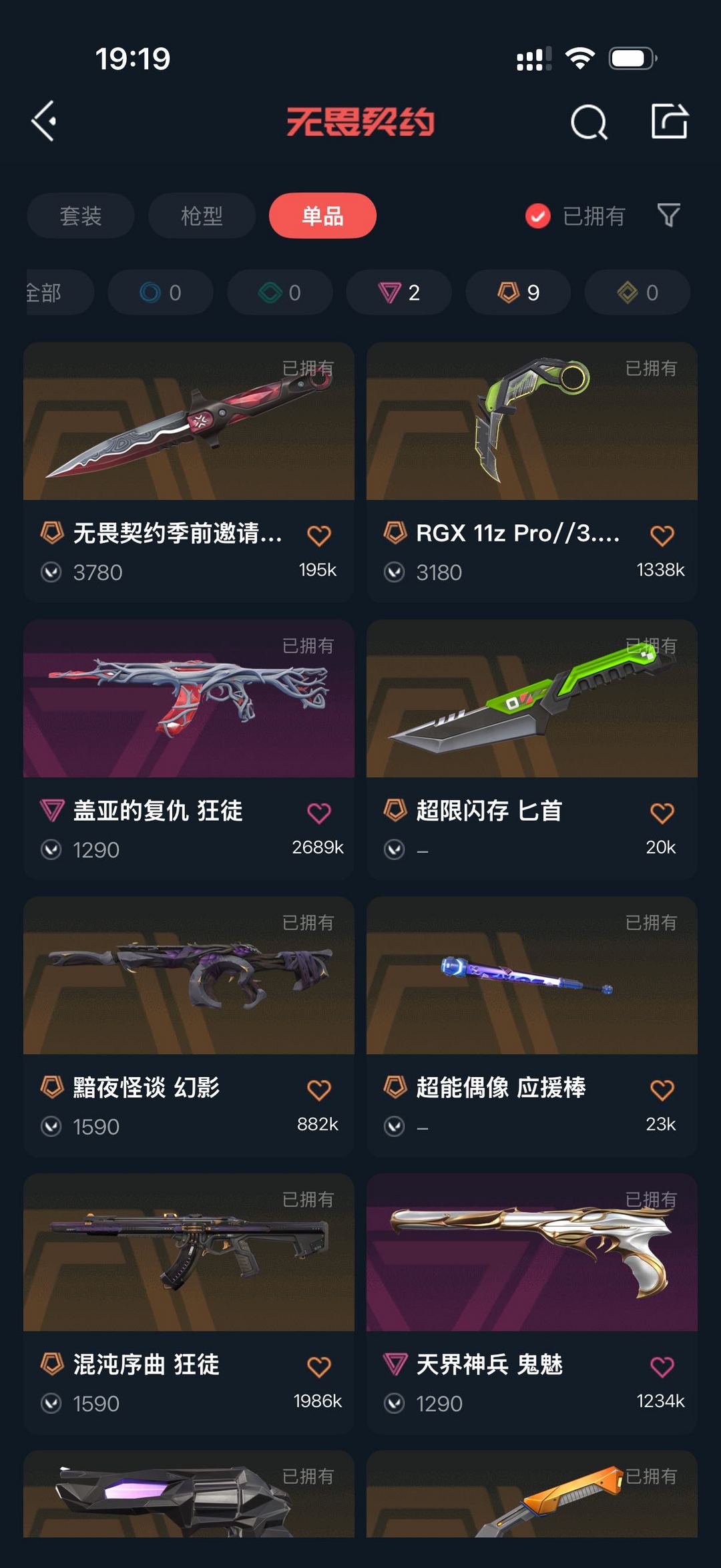This screenshot has height=1568, width=721.
Task: Uncheck the 已拥有 filter checkbox
Action: point(538,216)
